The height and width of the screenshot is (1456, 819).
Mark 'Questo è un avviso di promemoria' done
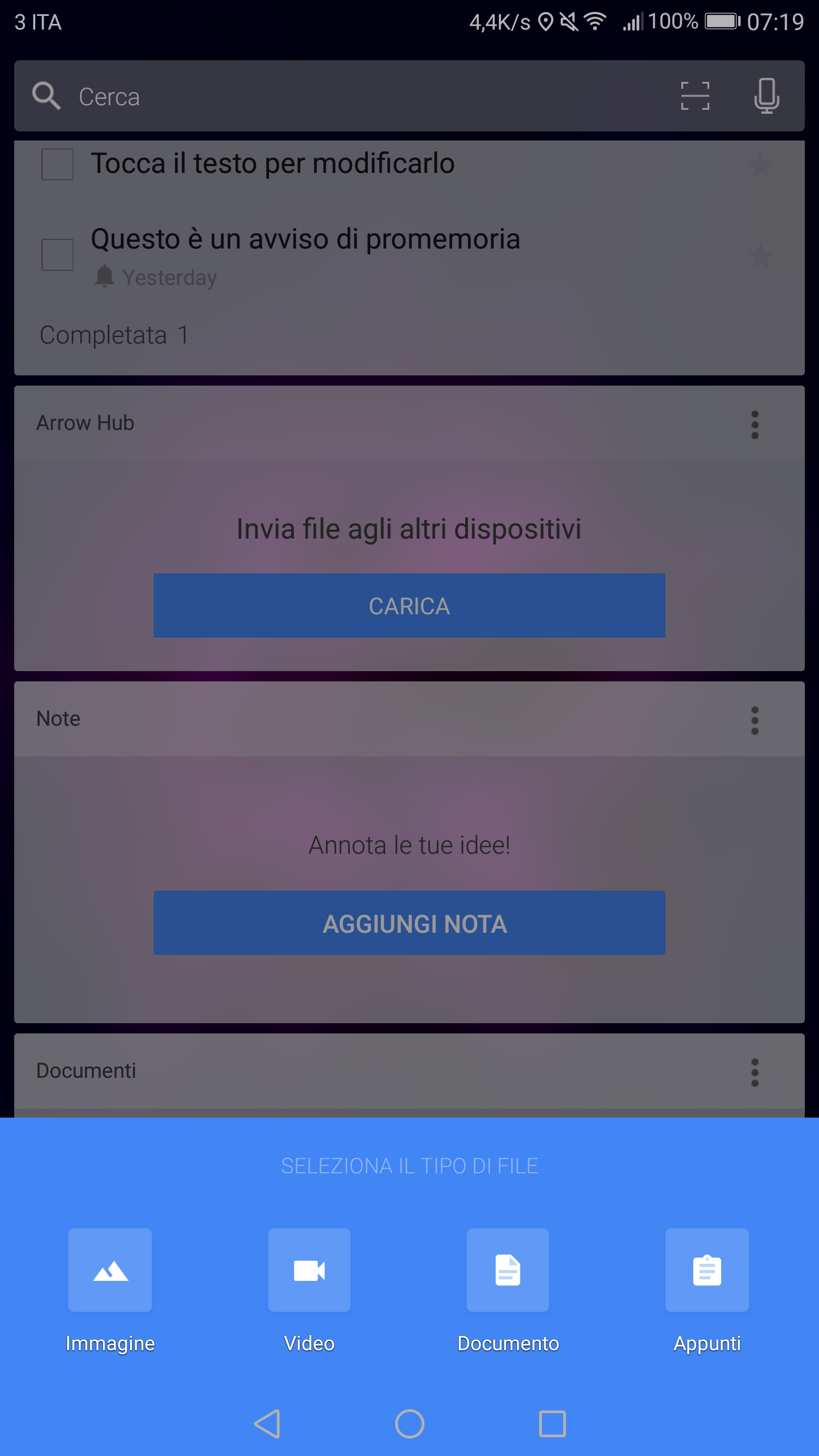point(57,254)
